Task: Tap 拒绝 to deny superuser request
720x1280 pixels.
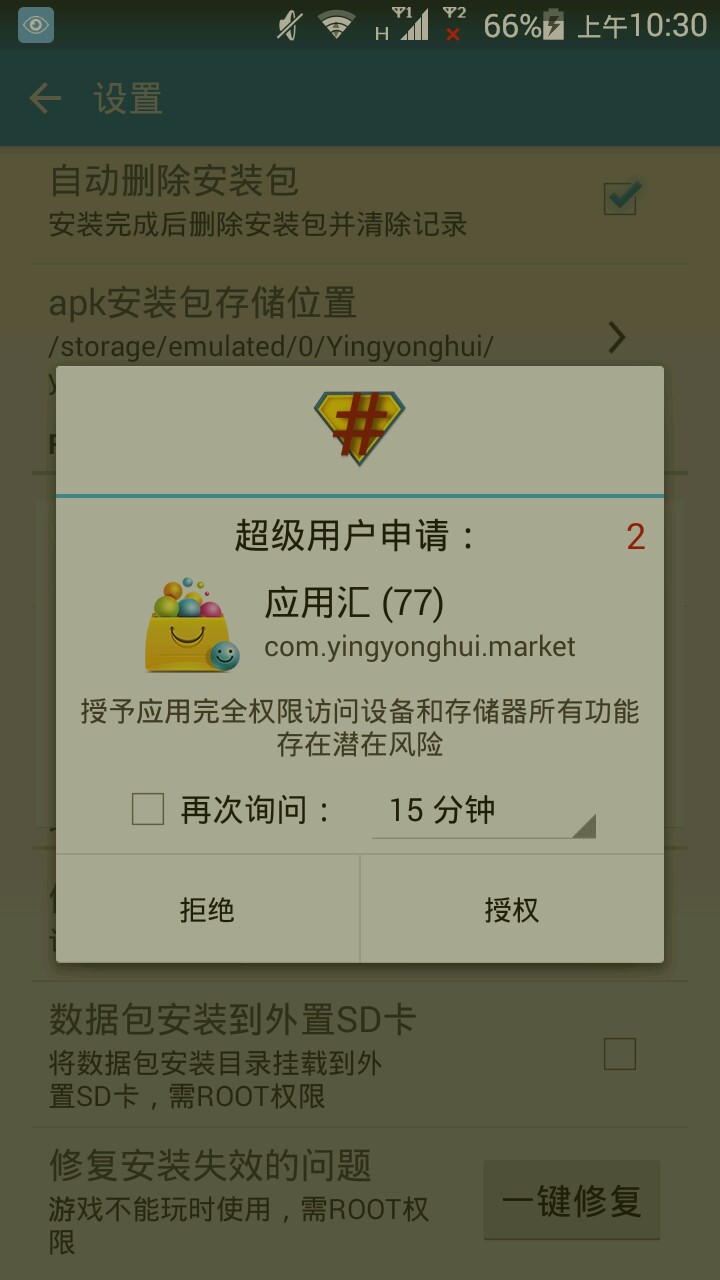Action: (207, 909)
